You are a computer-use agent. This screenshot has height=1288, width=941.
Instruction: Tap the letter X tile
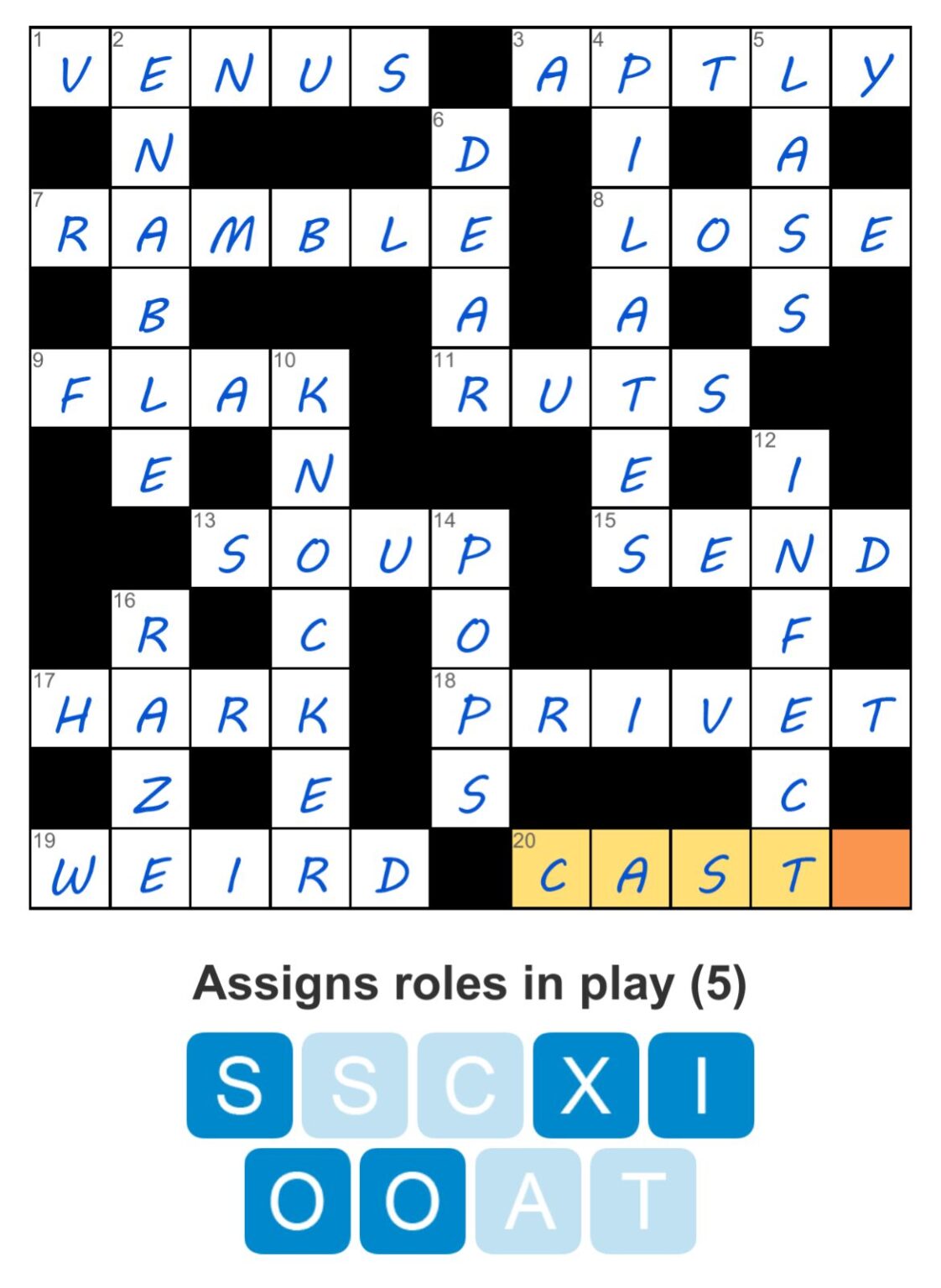coord(585,1084)
